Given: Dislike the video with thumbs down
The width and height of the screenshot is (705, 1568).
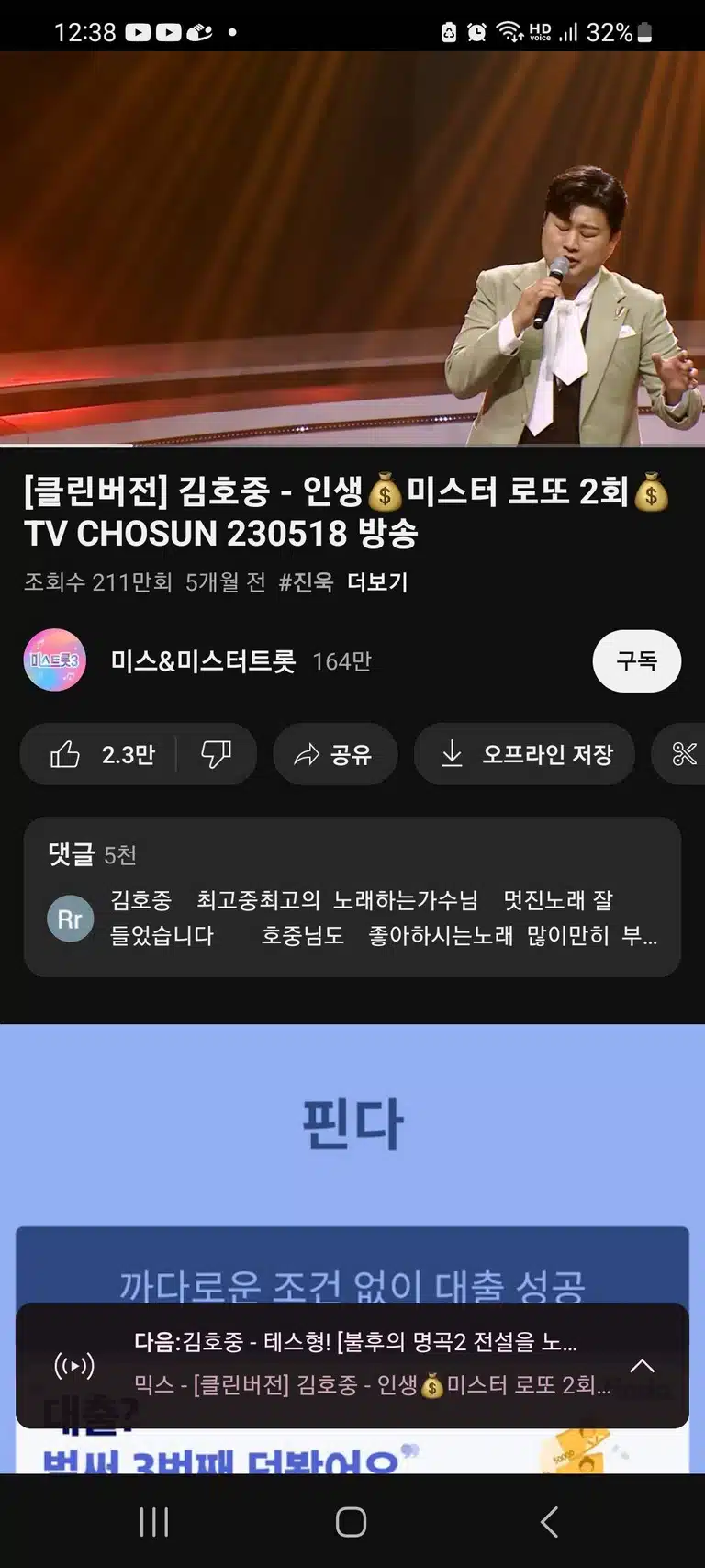Looking at the screenshot, I should pos(216,755).
